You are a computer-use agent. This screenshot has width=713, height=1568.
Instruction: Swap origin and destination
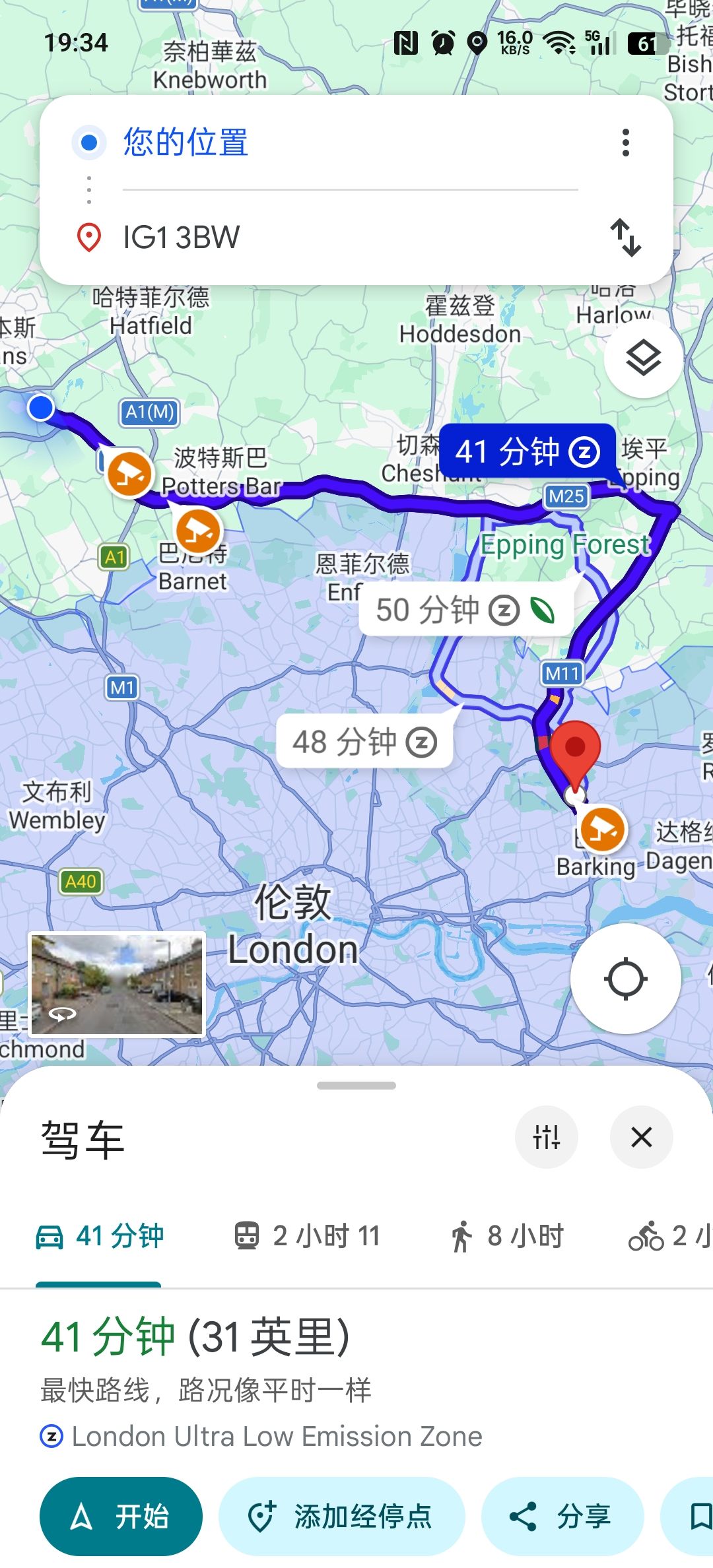coord(625,238)
